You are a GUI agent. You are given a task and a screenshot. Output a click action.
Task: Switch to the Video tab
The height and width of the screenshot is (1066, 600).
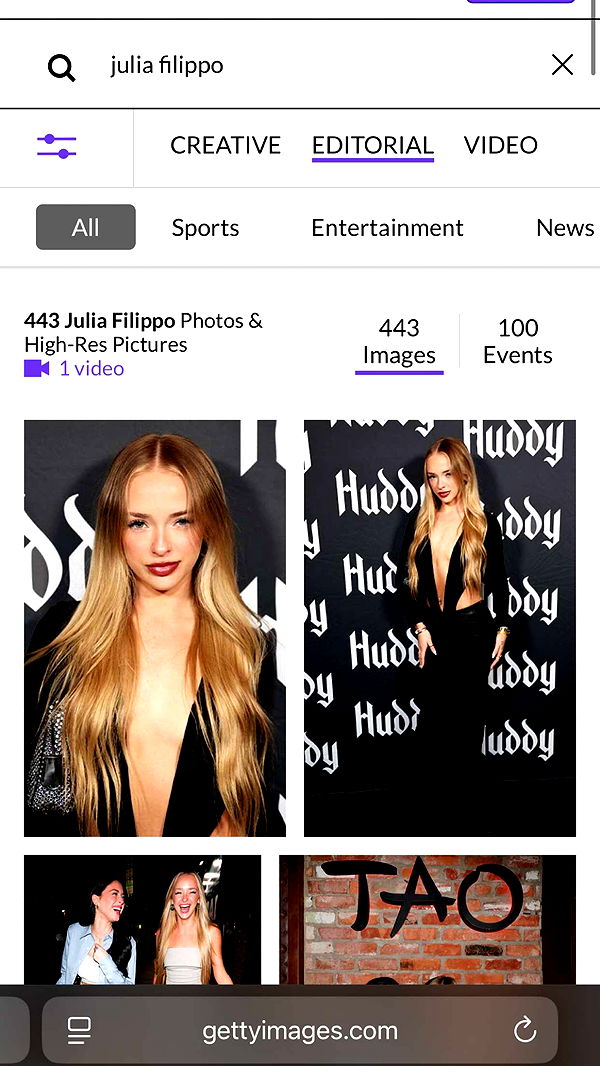click(500, 146)
